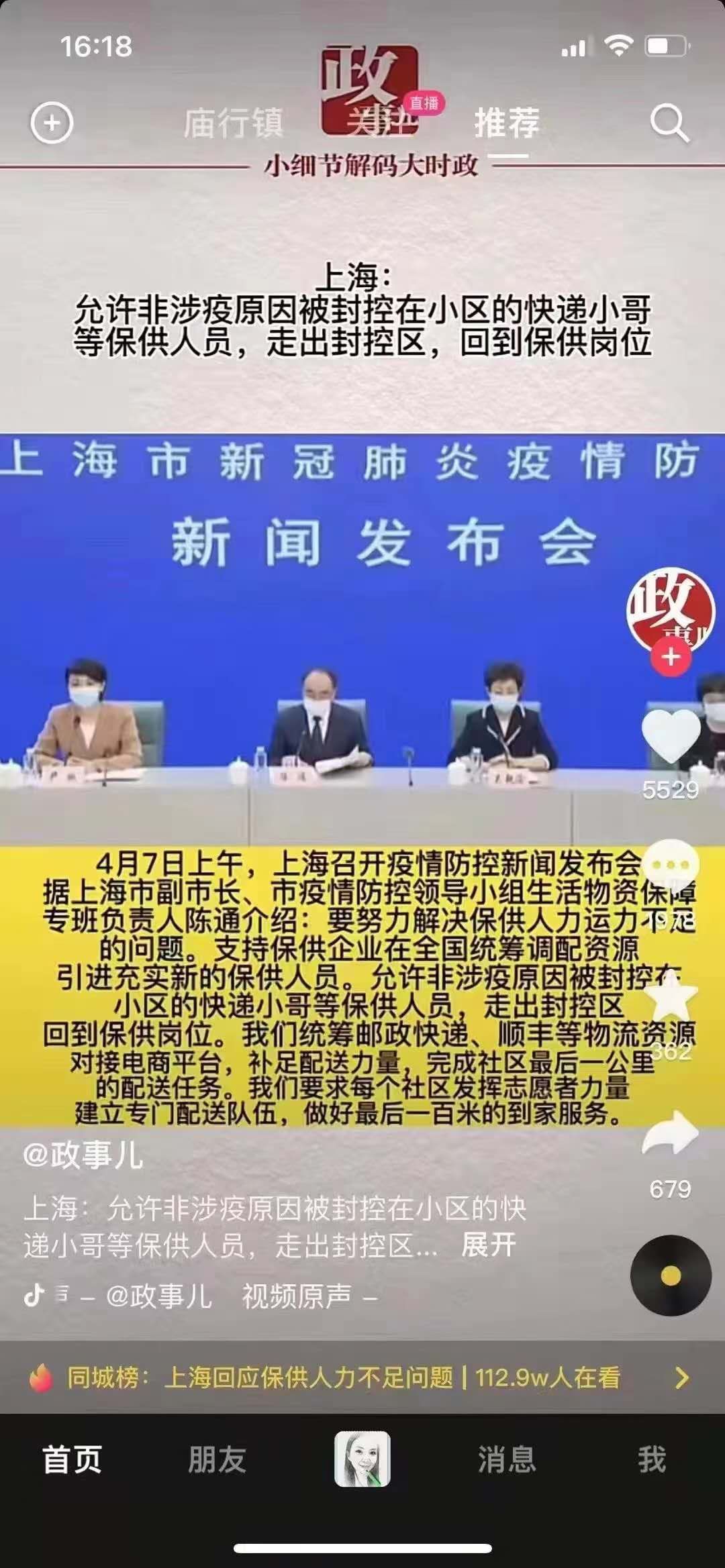Open 消息 messages tab

tap(507, 1460)
